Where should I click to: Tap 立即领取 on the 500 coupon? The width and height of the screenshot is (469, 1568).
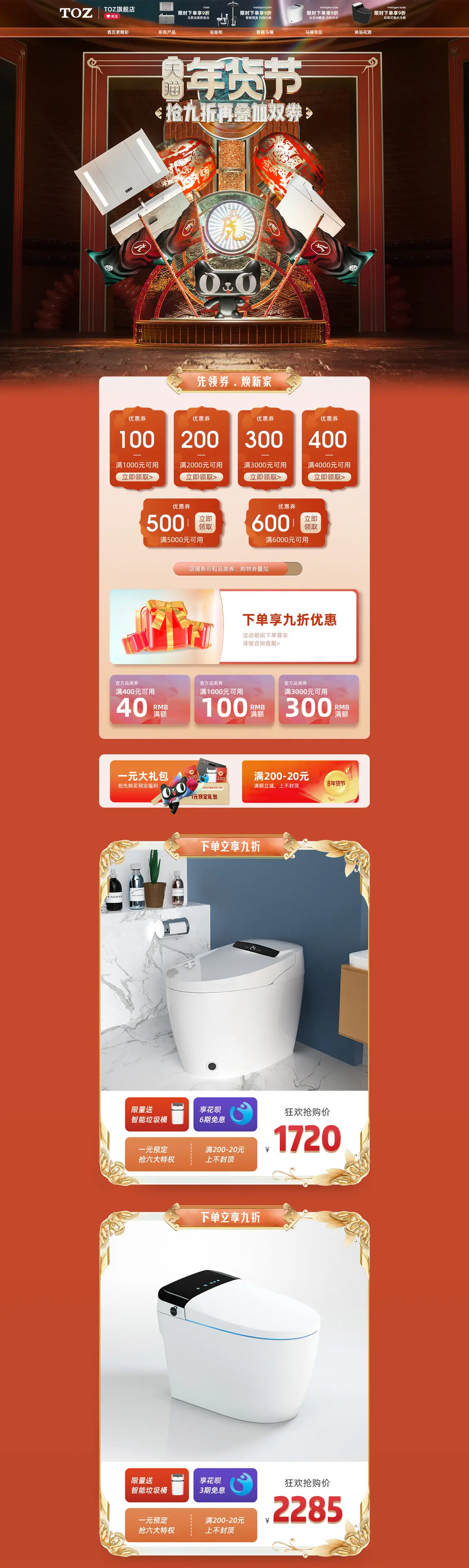(x=205, y=523)
